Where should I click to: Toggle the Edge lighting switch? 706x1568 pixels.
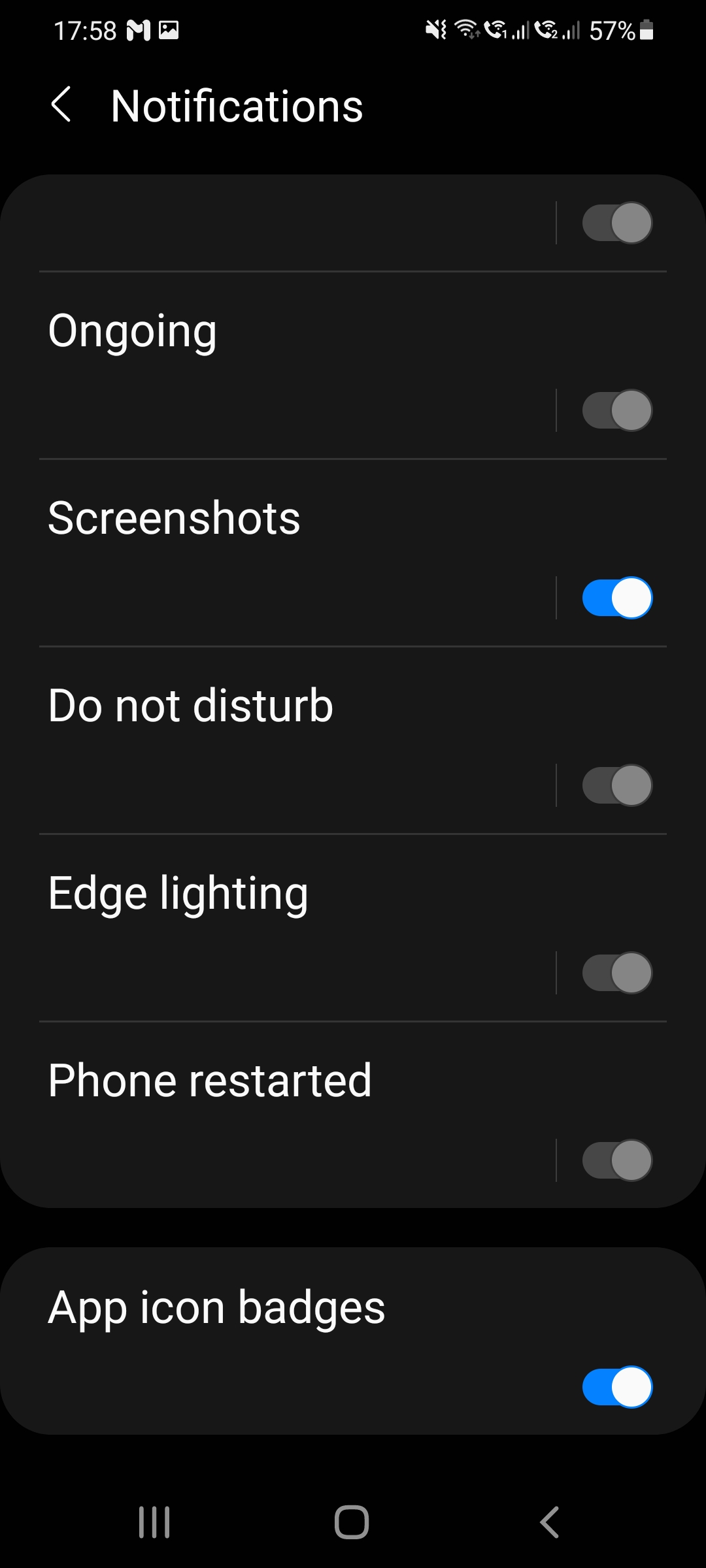[616, 973]
